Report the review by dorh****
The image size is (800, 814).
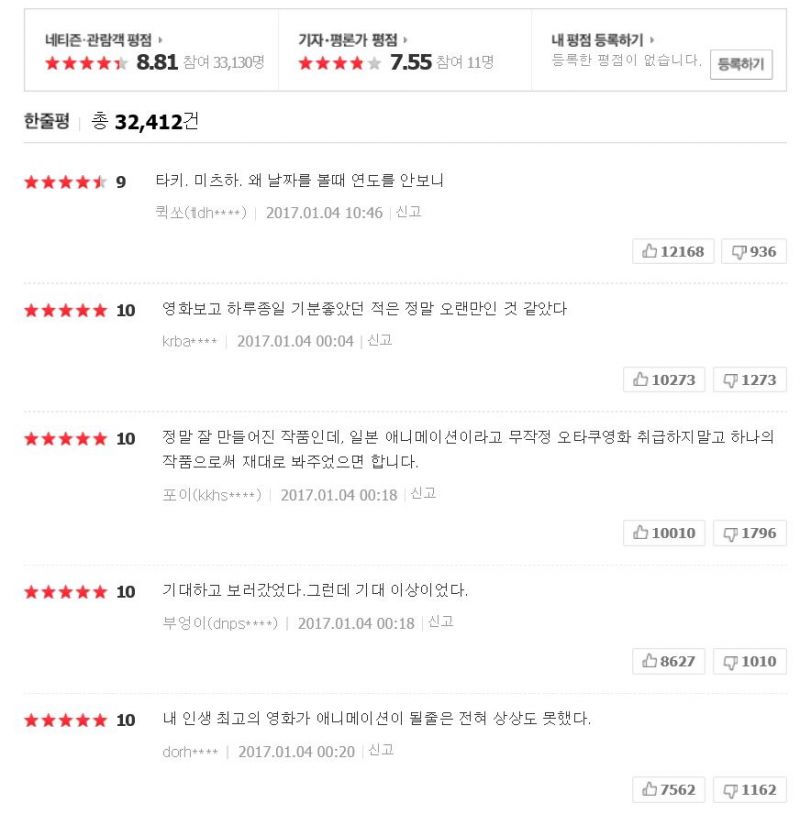point(381,751)
